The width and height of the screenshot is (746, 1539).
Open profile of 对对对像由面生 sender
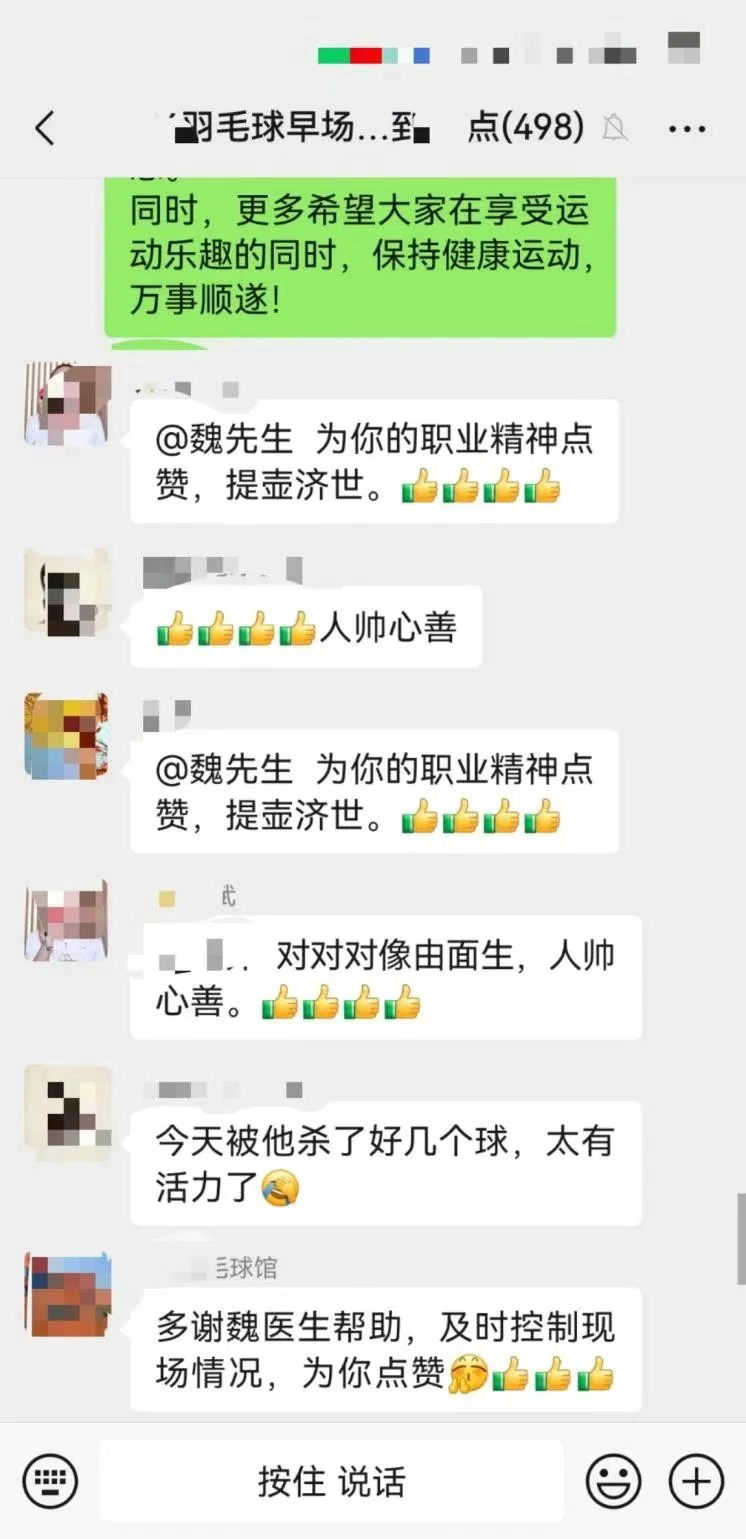pos(67,921)
